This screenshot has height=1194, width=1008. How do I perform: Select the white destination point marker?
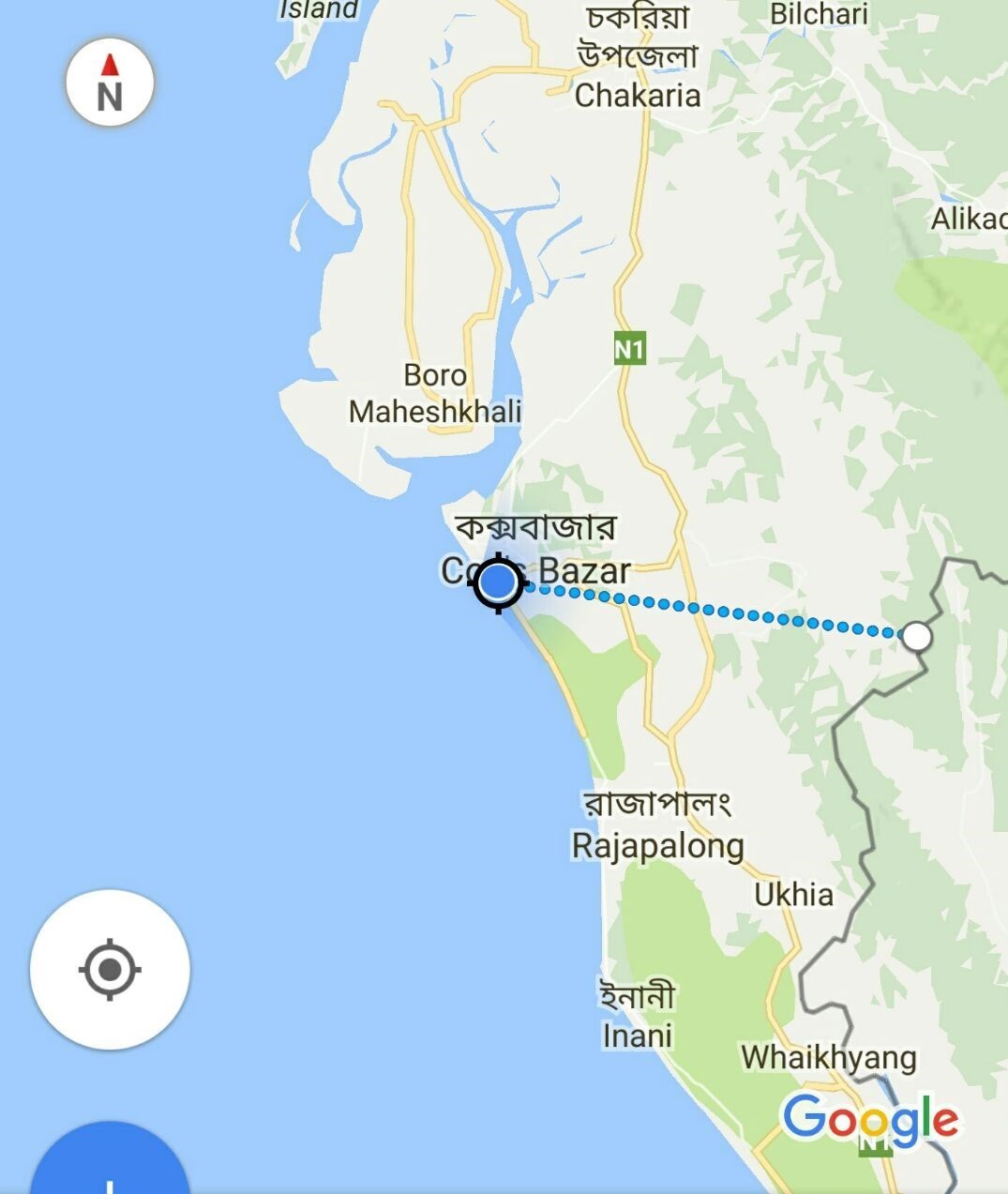click(x=917, y=637)
